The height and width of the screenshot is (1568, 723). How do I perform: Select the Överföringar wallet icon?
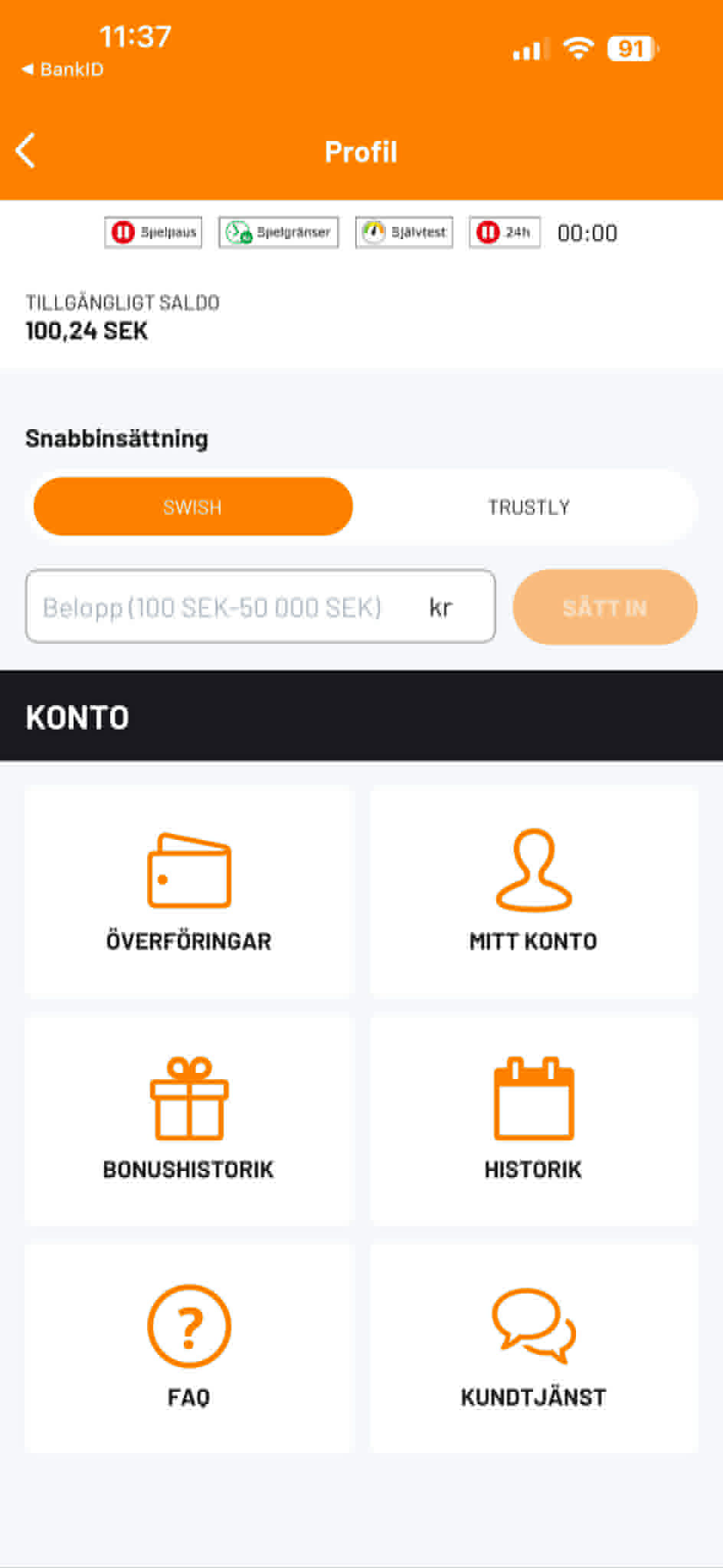(189, 870)
